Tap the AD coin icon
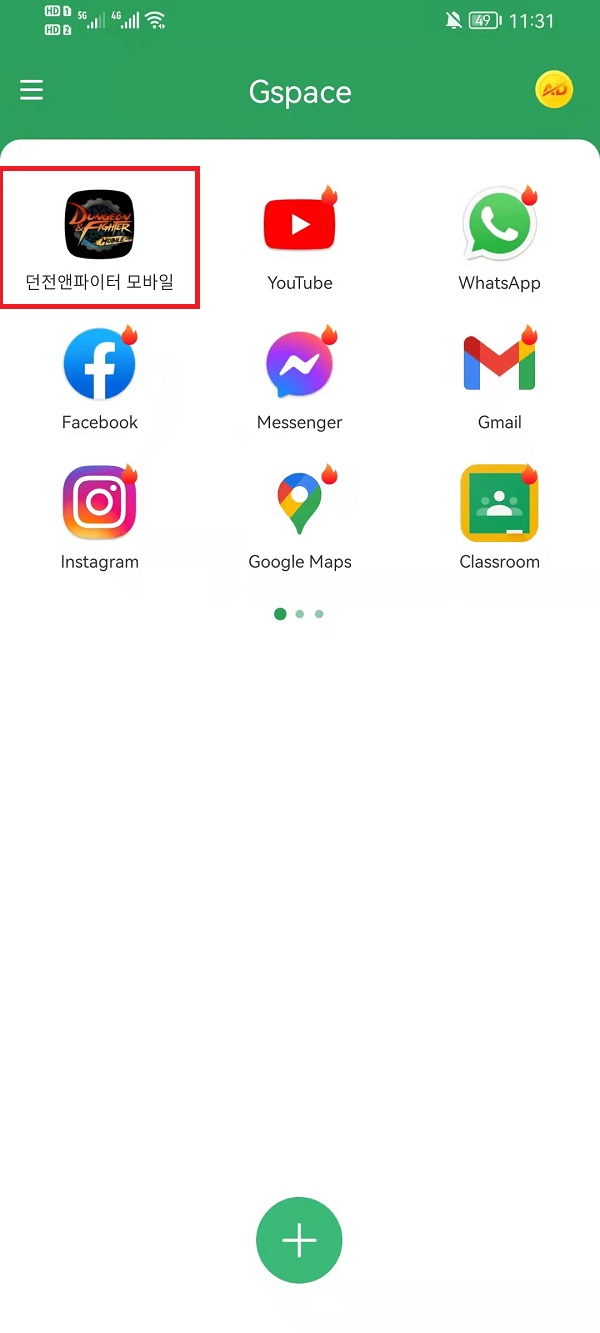 click(554, 91)
